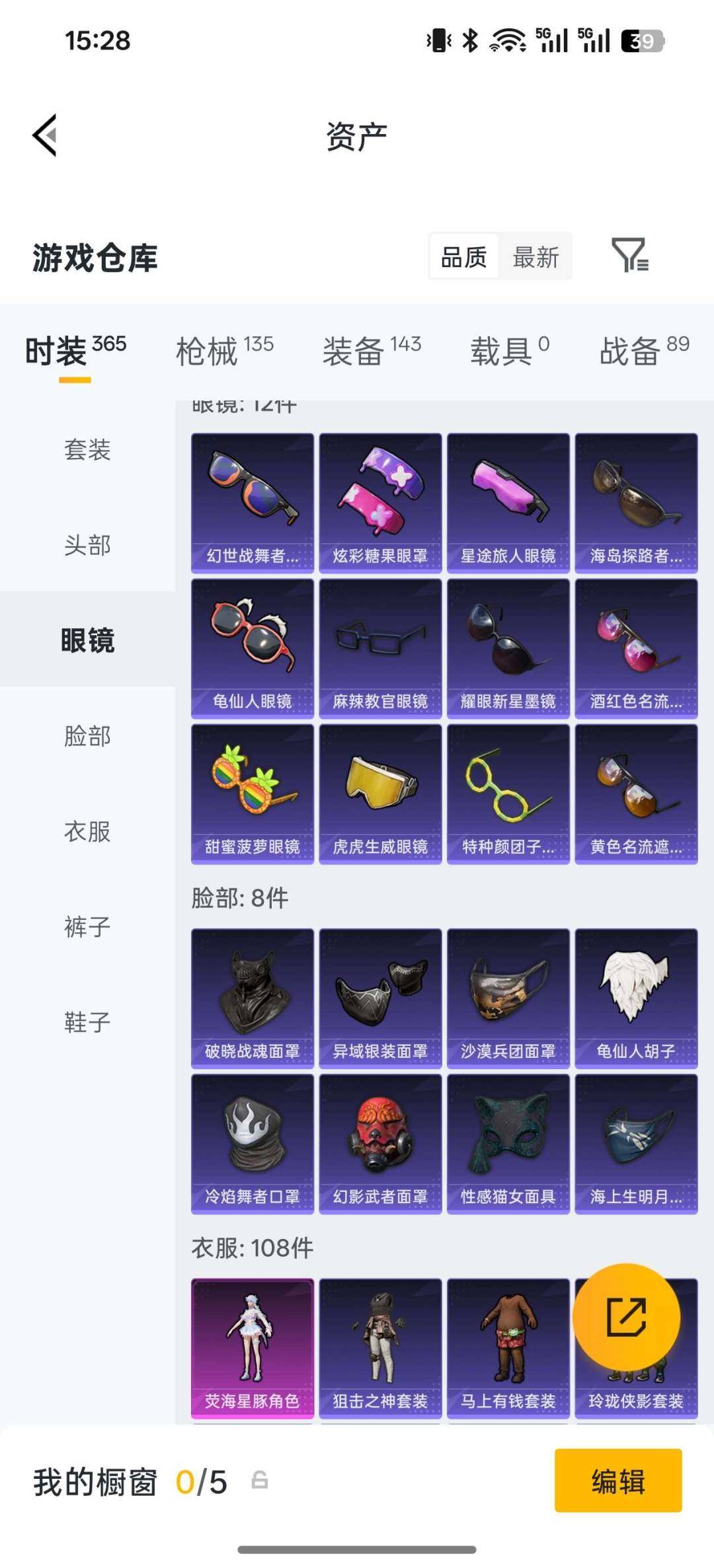This screenshot has height=1568, width=714.
Task: Open the filter icon beside 最新
Action: click(x=629, y=256)
